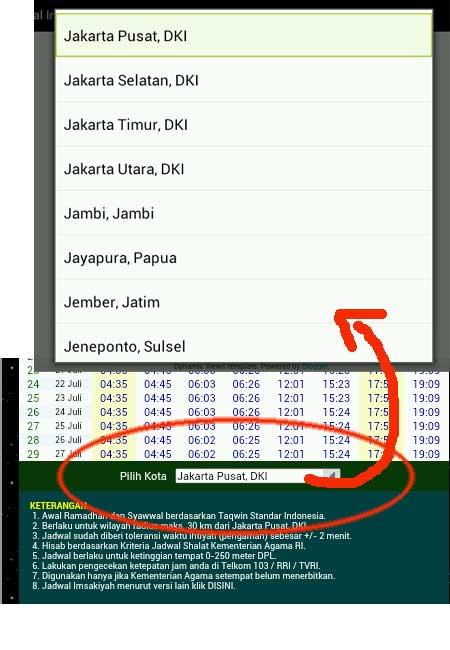Choose Jakarta Selatan, DKI
This screenshot has width=450, height=650.
click(x=244, y=80)
